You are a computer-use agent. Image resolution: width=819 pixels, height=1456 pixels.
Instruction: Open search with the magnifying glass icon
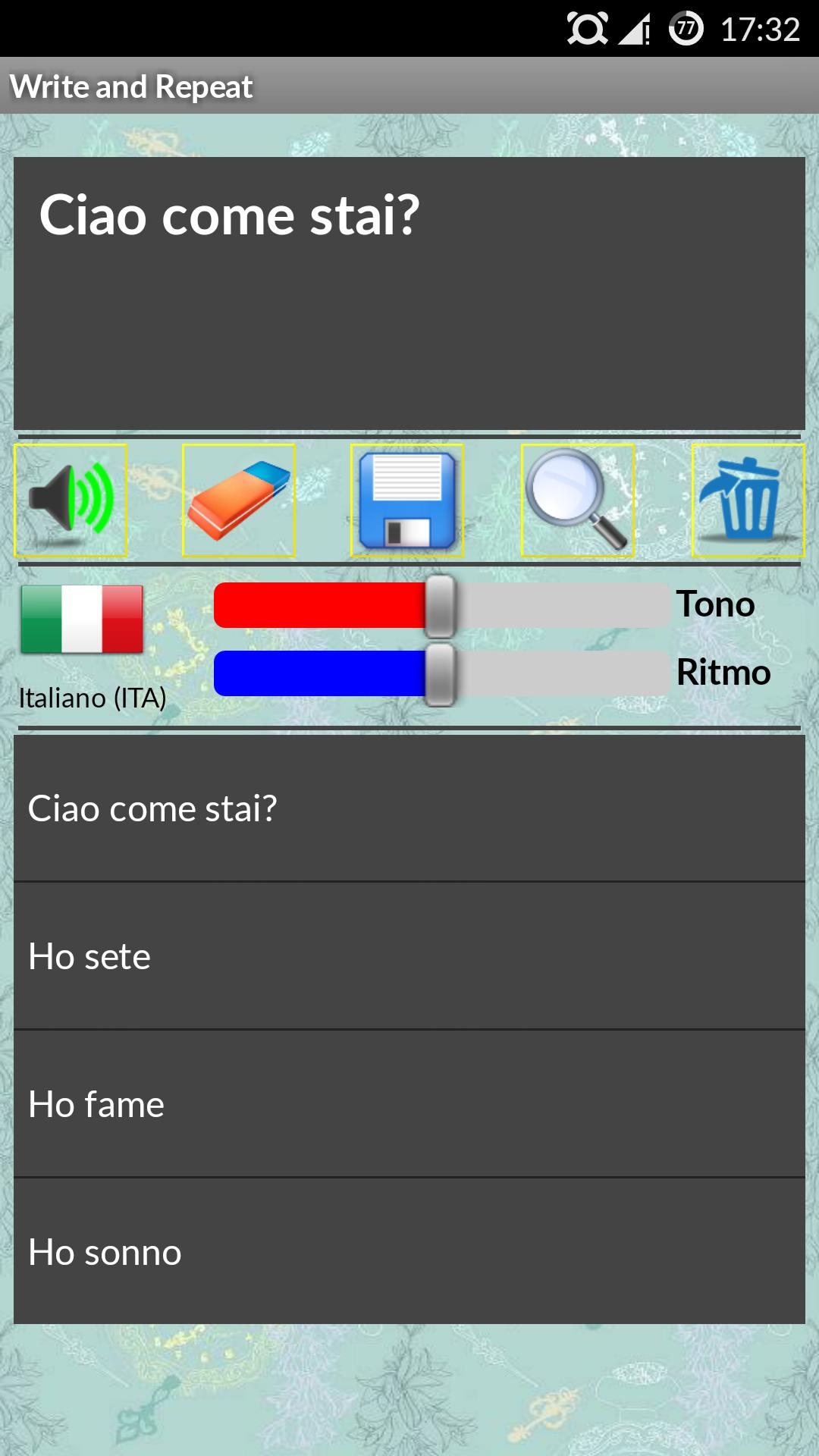point(577,500)
